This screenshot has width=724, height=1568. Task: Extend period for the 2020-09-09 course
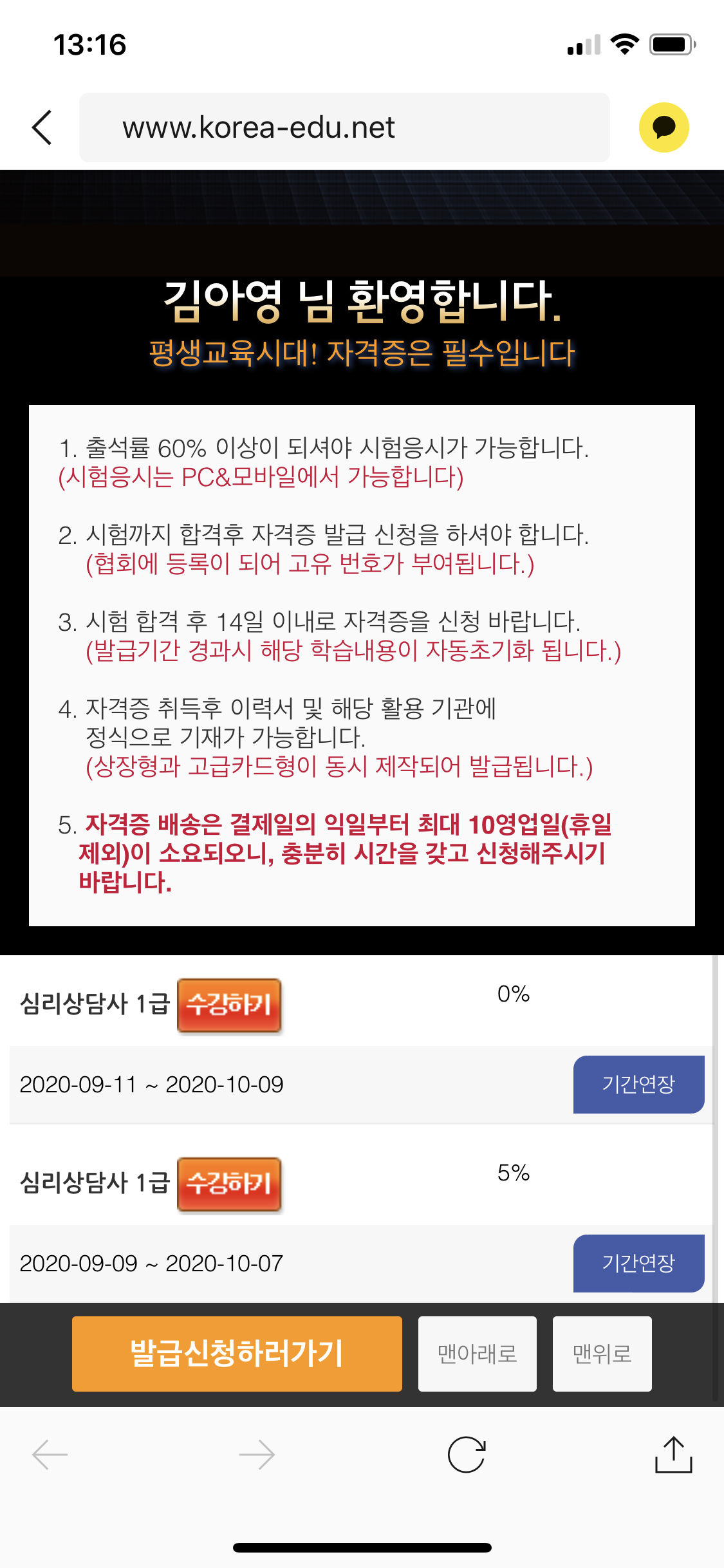[x=638, y=1263]
